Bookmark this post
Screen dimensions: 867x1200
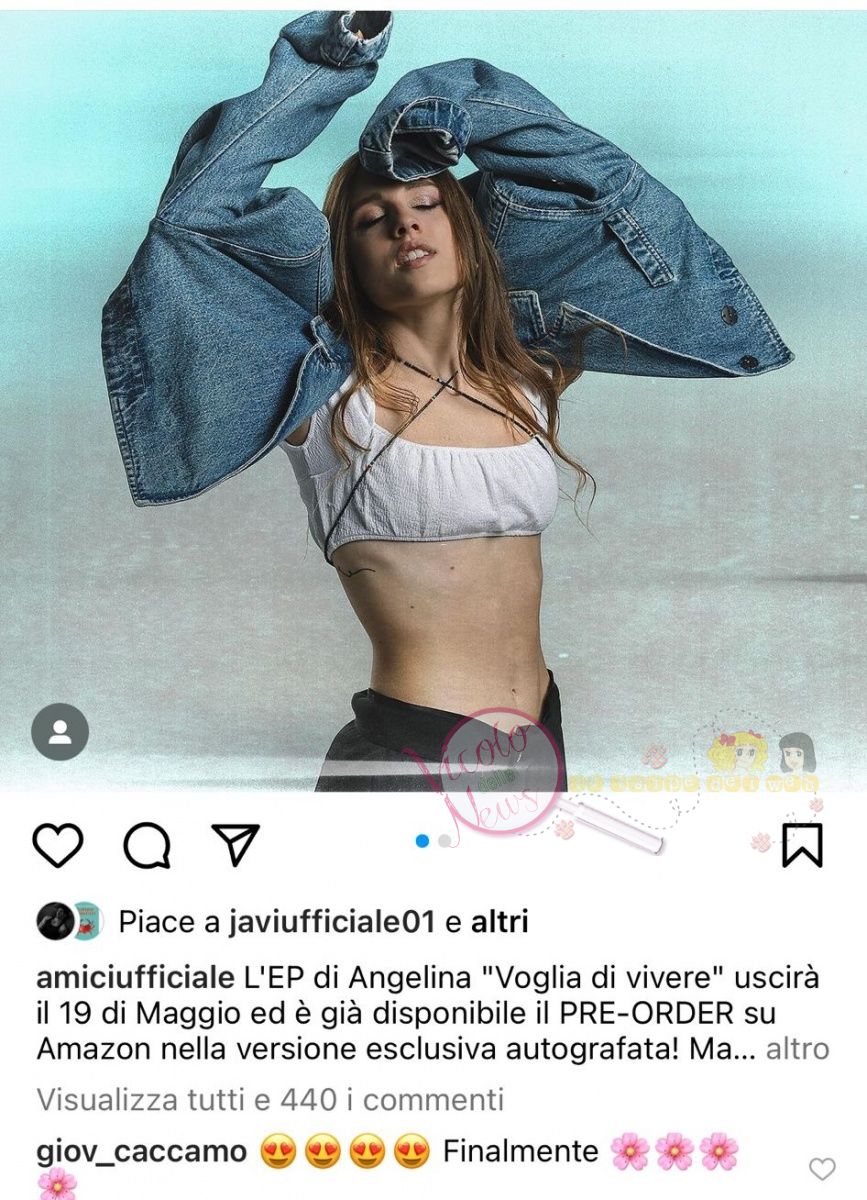pyautogui.click(x=802, y=845)
